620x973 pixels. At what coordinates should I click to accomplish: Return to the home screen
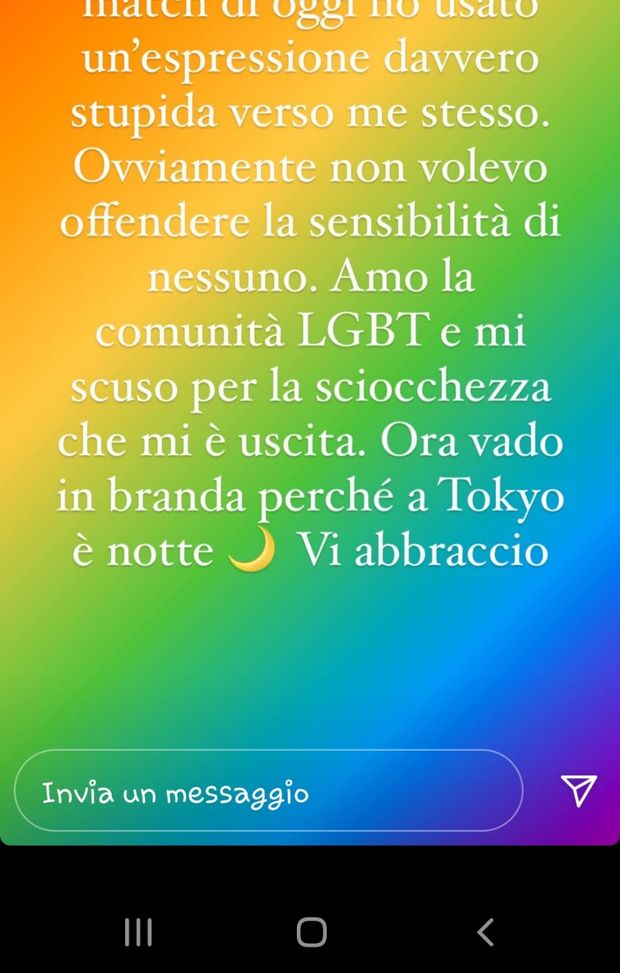311,932
